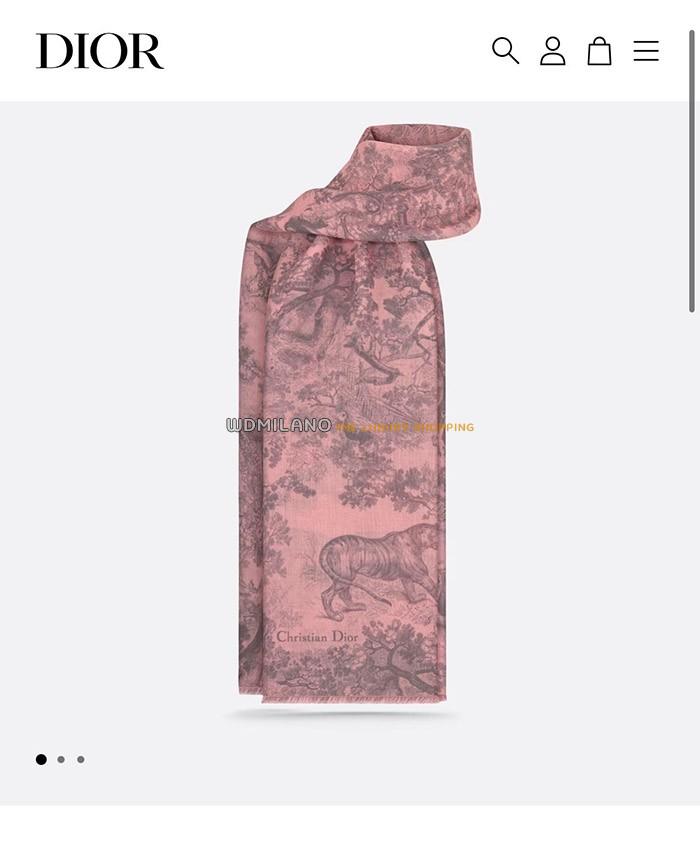Image resolution: width=700 pixels, height=851 pixels.
Task: Jump to the third image dot
Action: click(x=81, y=760)
